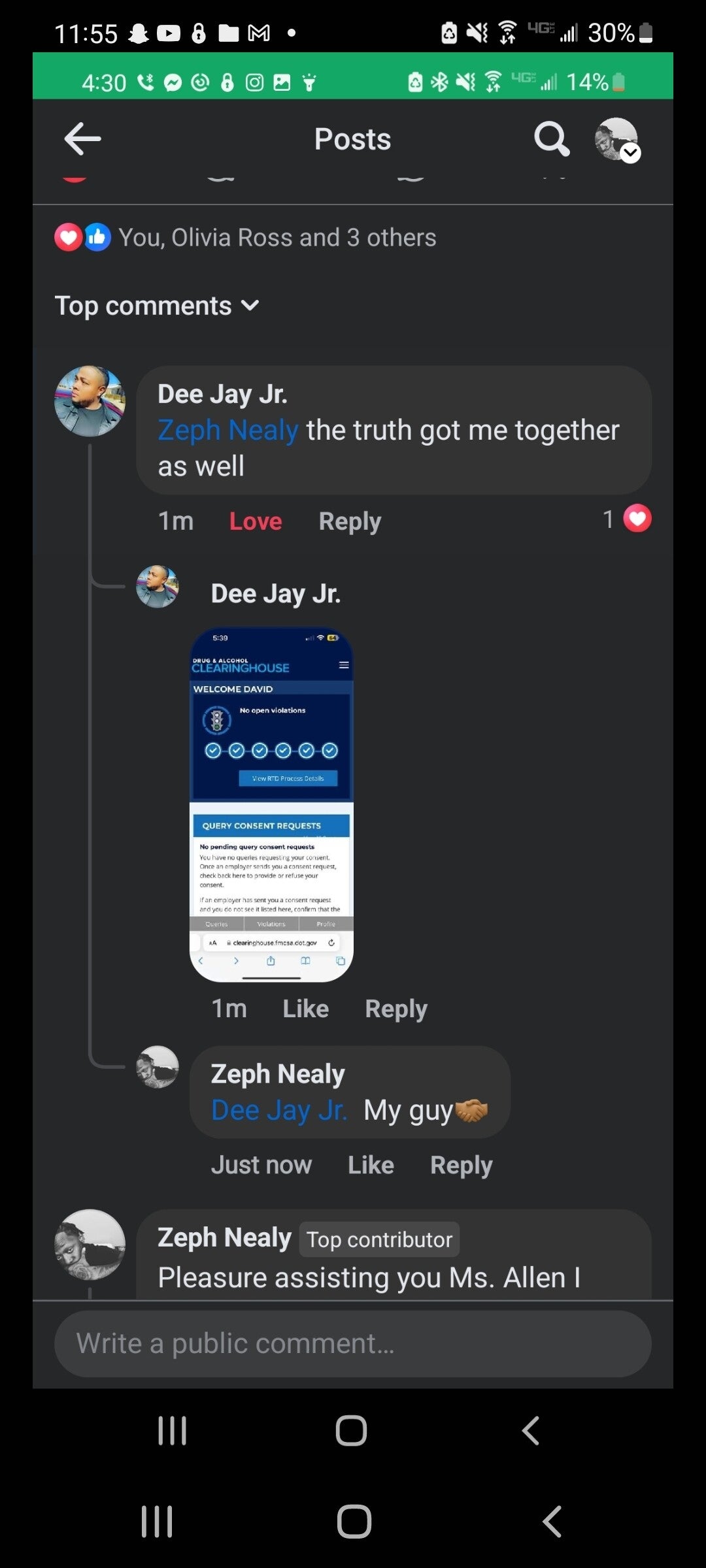The image size is (706, 1568).
Task: Tap the Write a public comment field
Action: tap(353, 1344)
